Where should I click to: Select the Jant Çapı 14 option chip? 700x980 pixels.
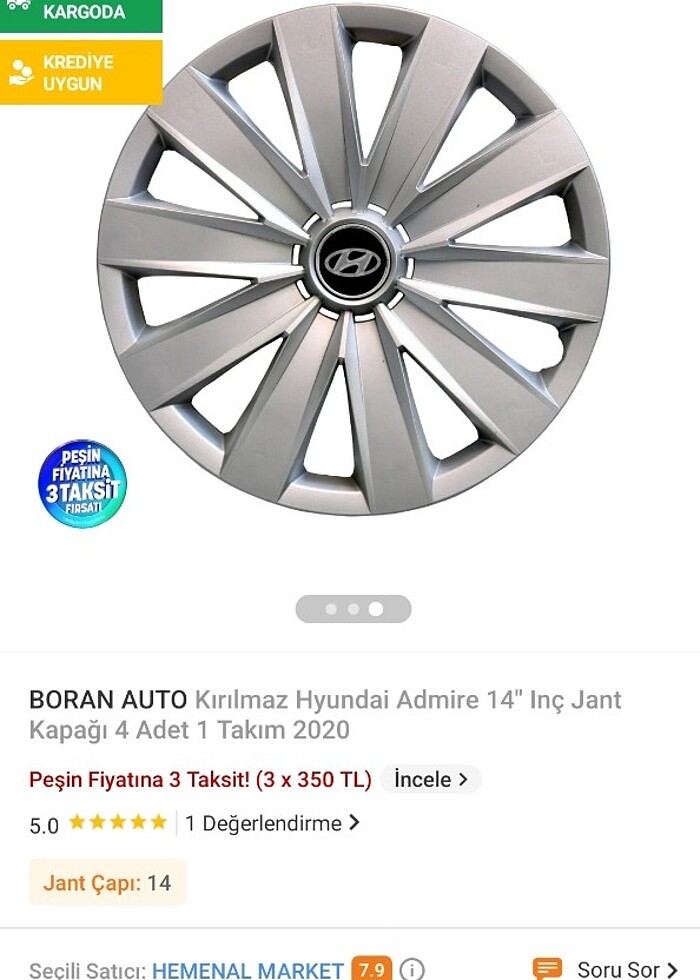[107, 883]
